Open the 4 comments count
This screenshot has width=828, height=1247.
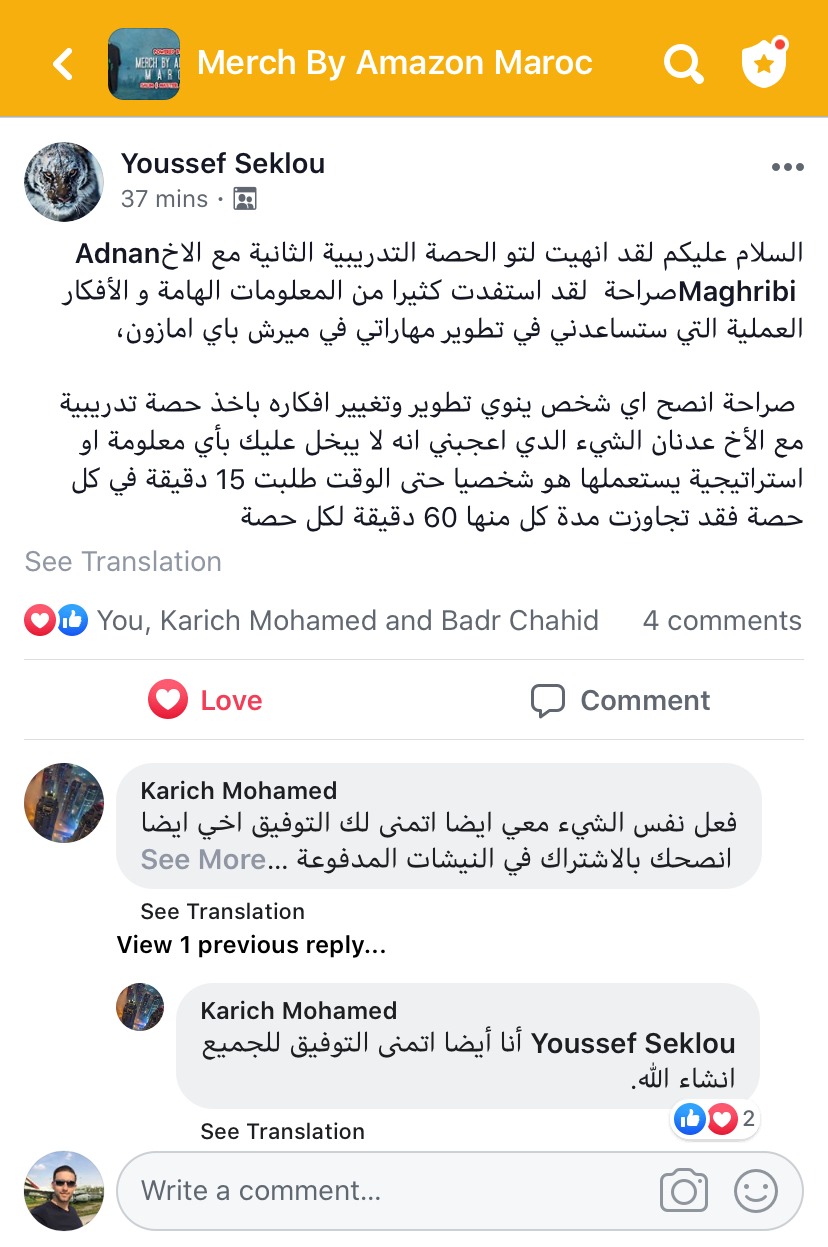tap(722, 621)
